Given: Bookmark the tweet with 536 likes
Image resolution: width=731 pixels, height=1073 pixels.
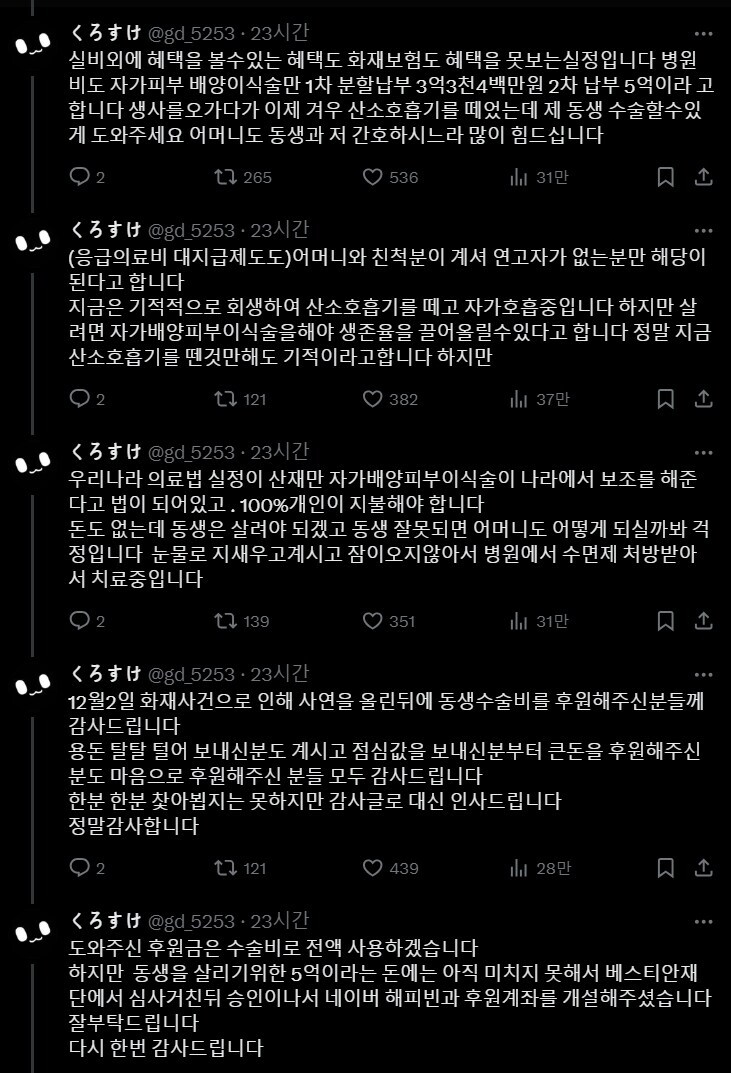Looking at the screenshot, I should 666,178.
